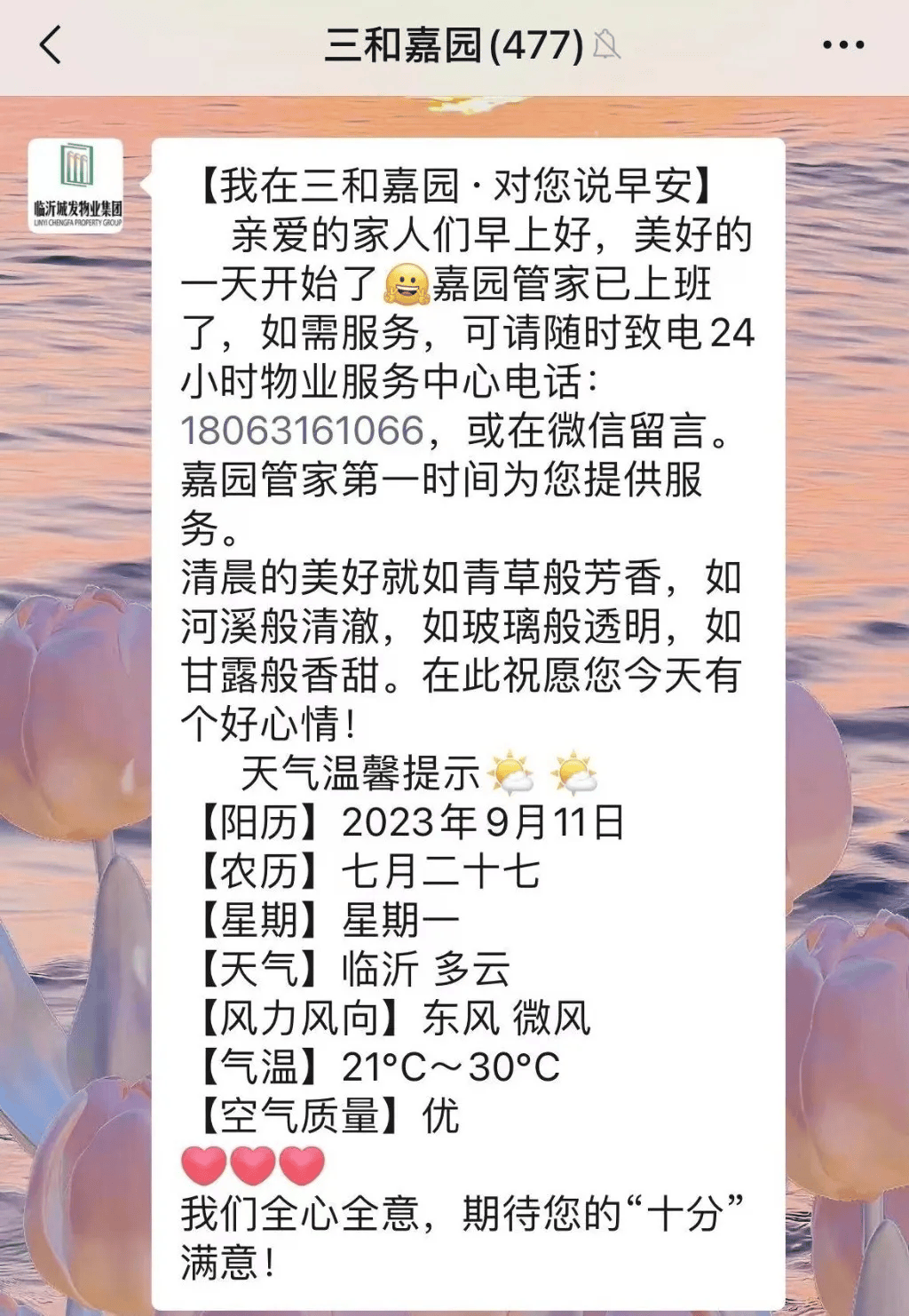
Task: Go back from the 三和嘉园 group chat
Action: point(51,44)
